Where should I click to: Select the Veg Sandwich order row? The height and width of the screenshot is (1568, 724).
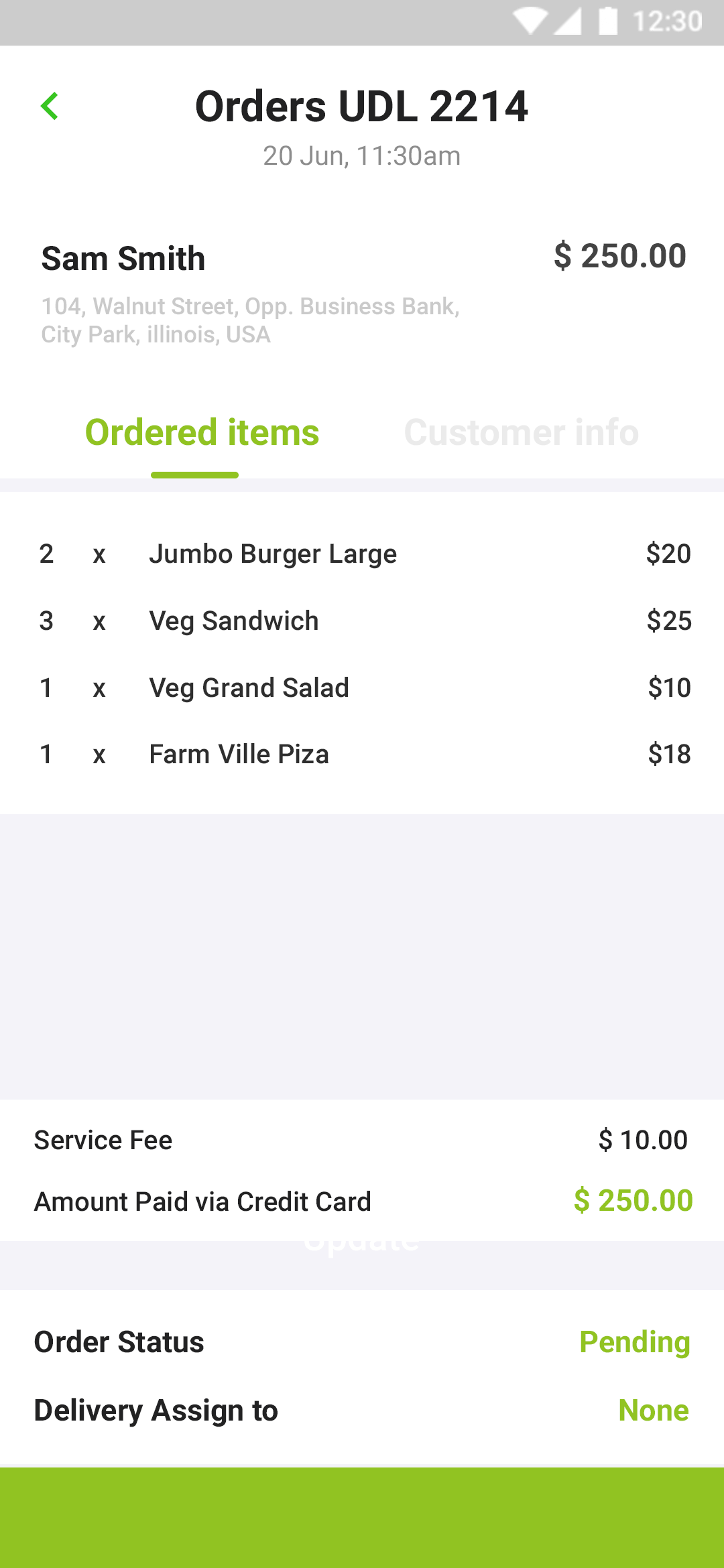pyautogui.click(x=233, y=621)
